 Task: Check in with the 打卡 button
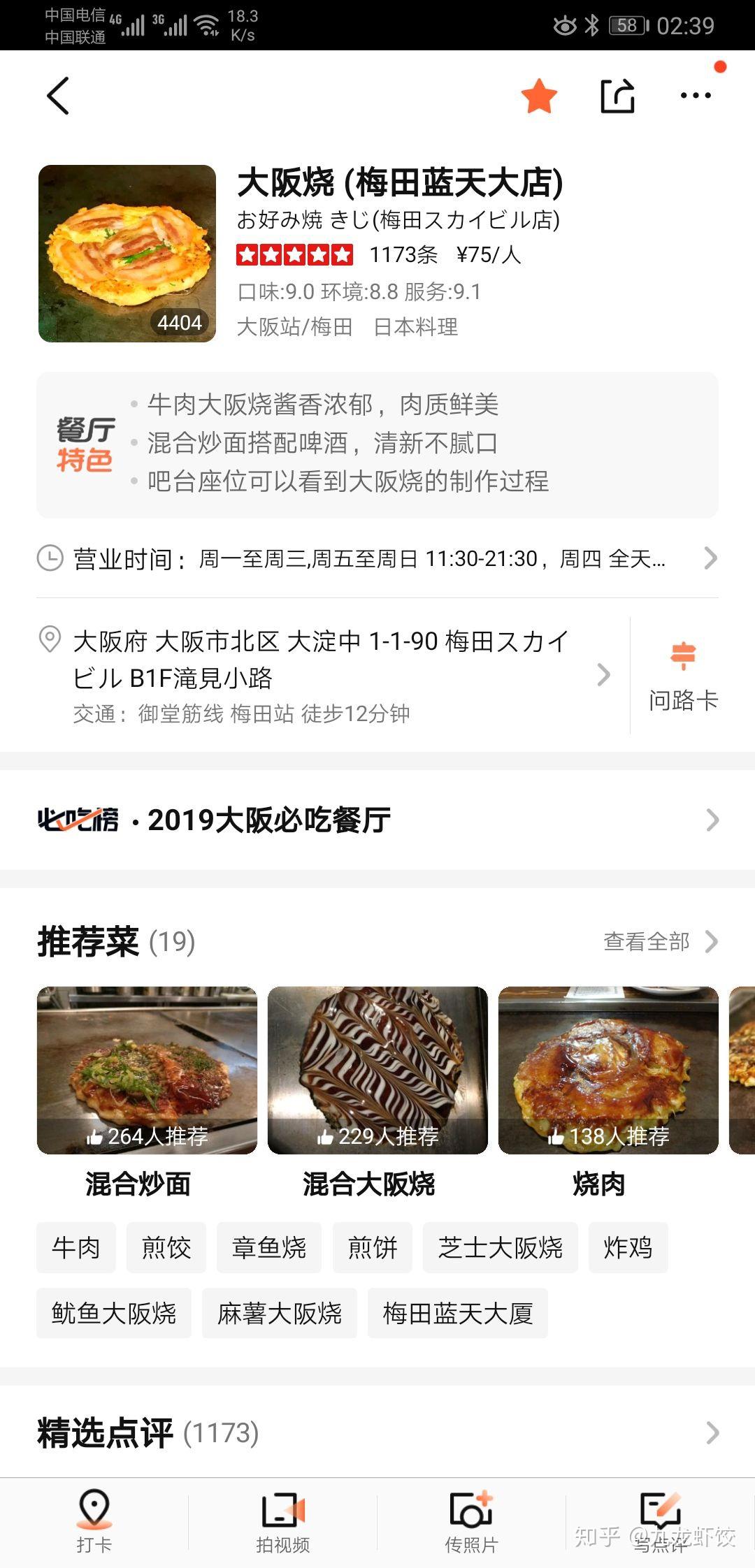(x=94, y=1521)
